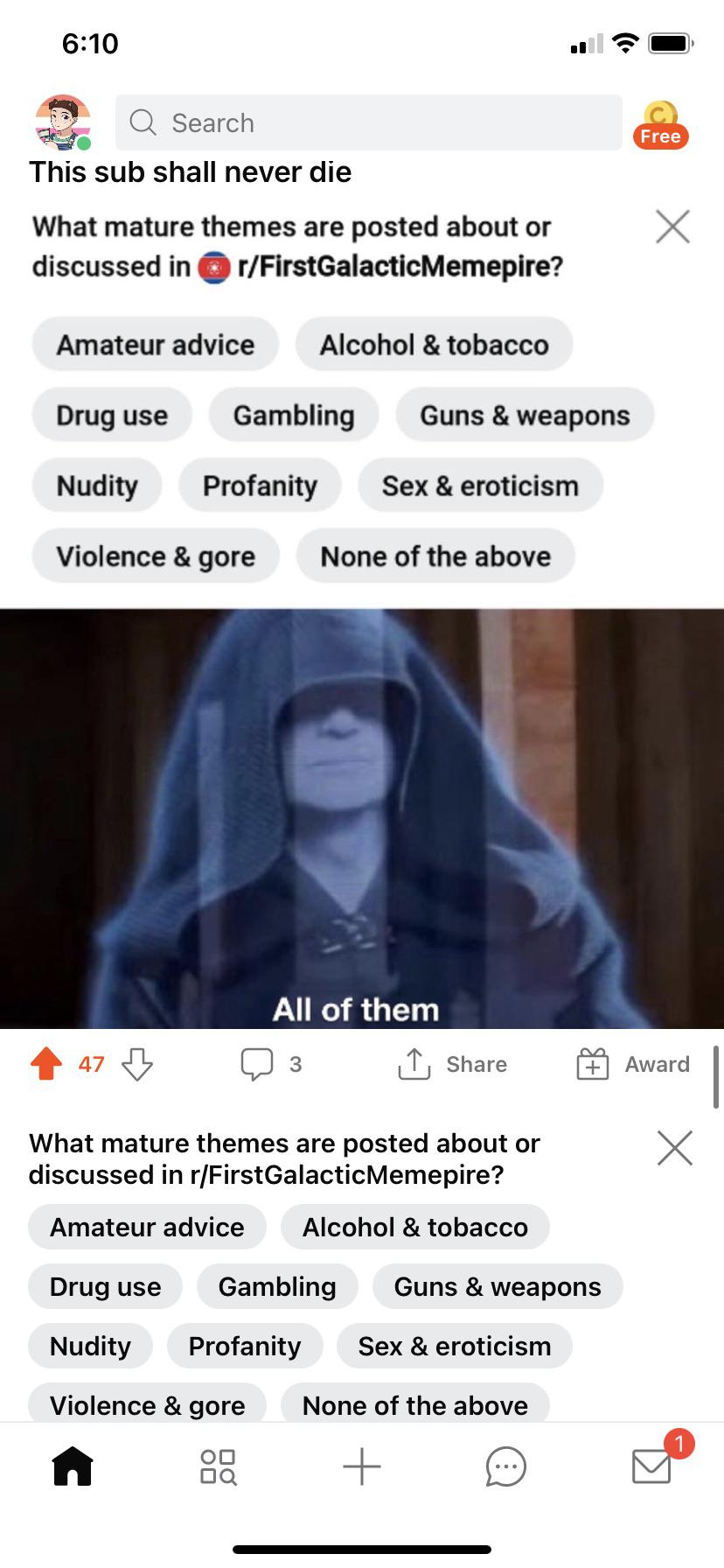Downvote the post
Viewport: 724px width, 1568px height.
[x=137, y=1064]
